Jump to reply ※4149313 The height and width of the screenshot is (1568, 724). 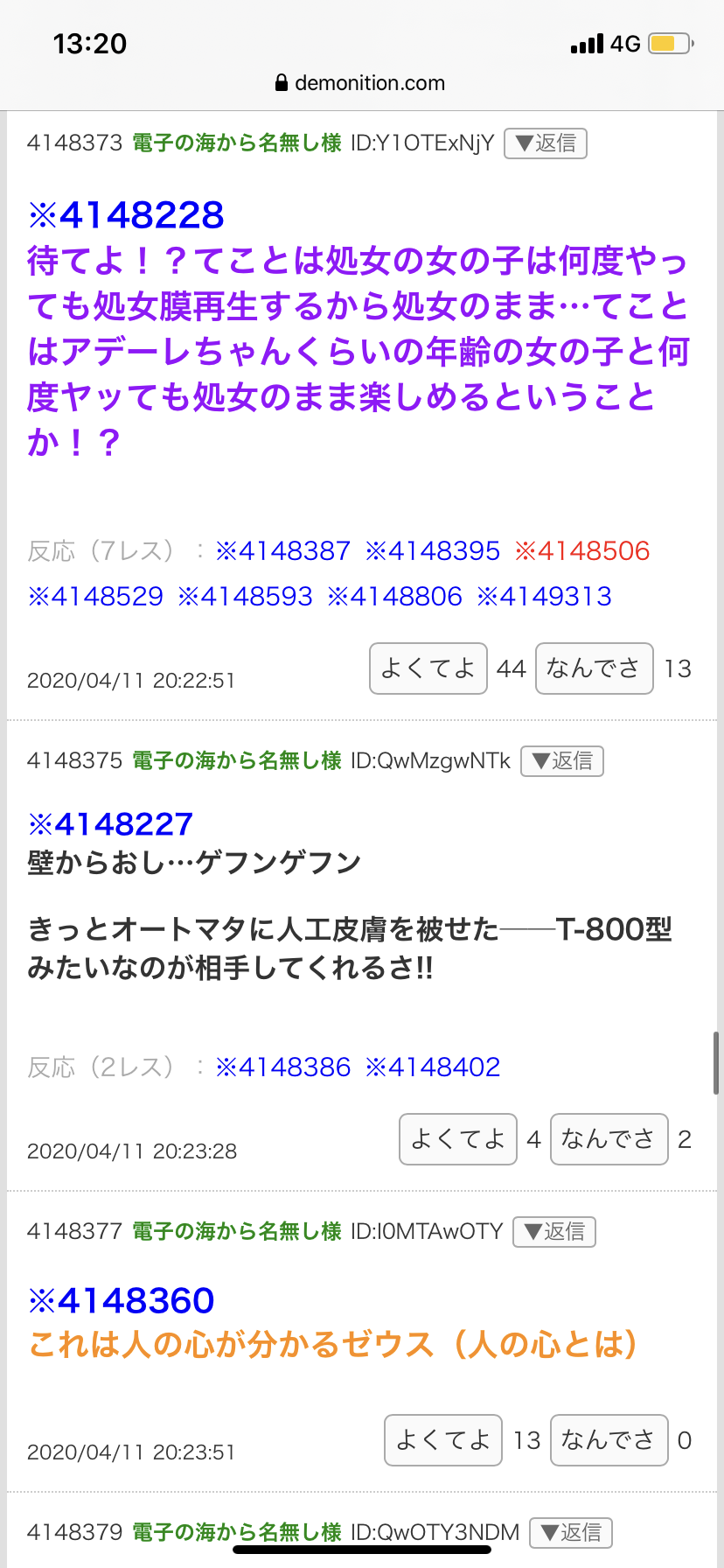point(544,597)
